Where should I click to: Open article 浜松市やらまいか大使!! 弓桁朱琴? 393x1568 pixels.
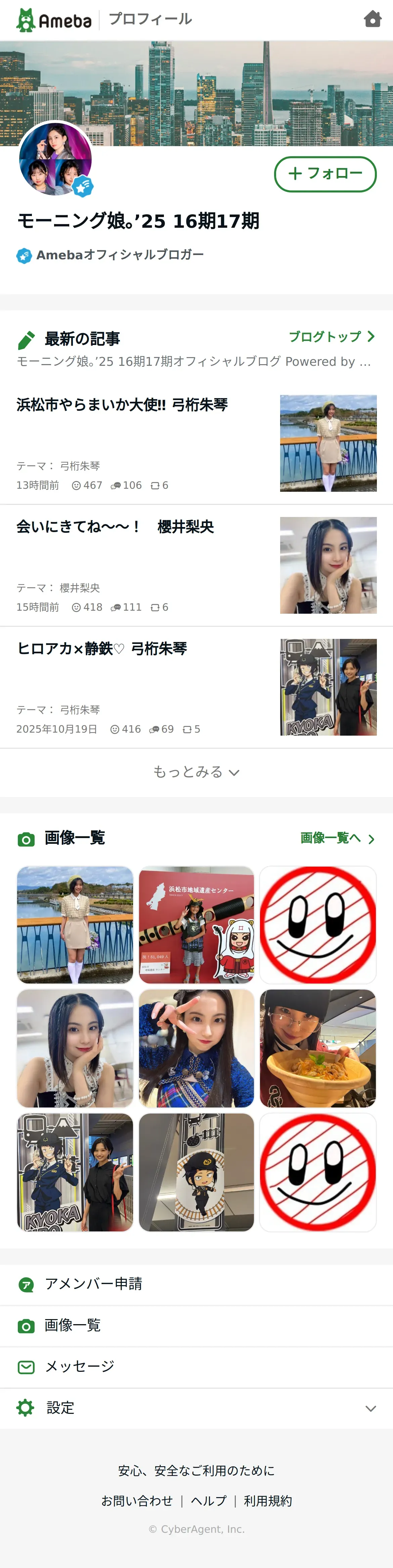click(196, 443)
